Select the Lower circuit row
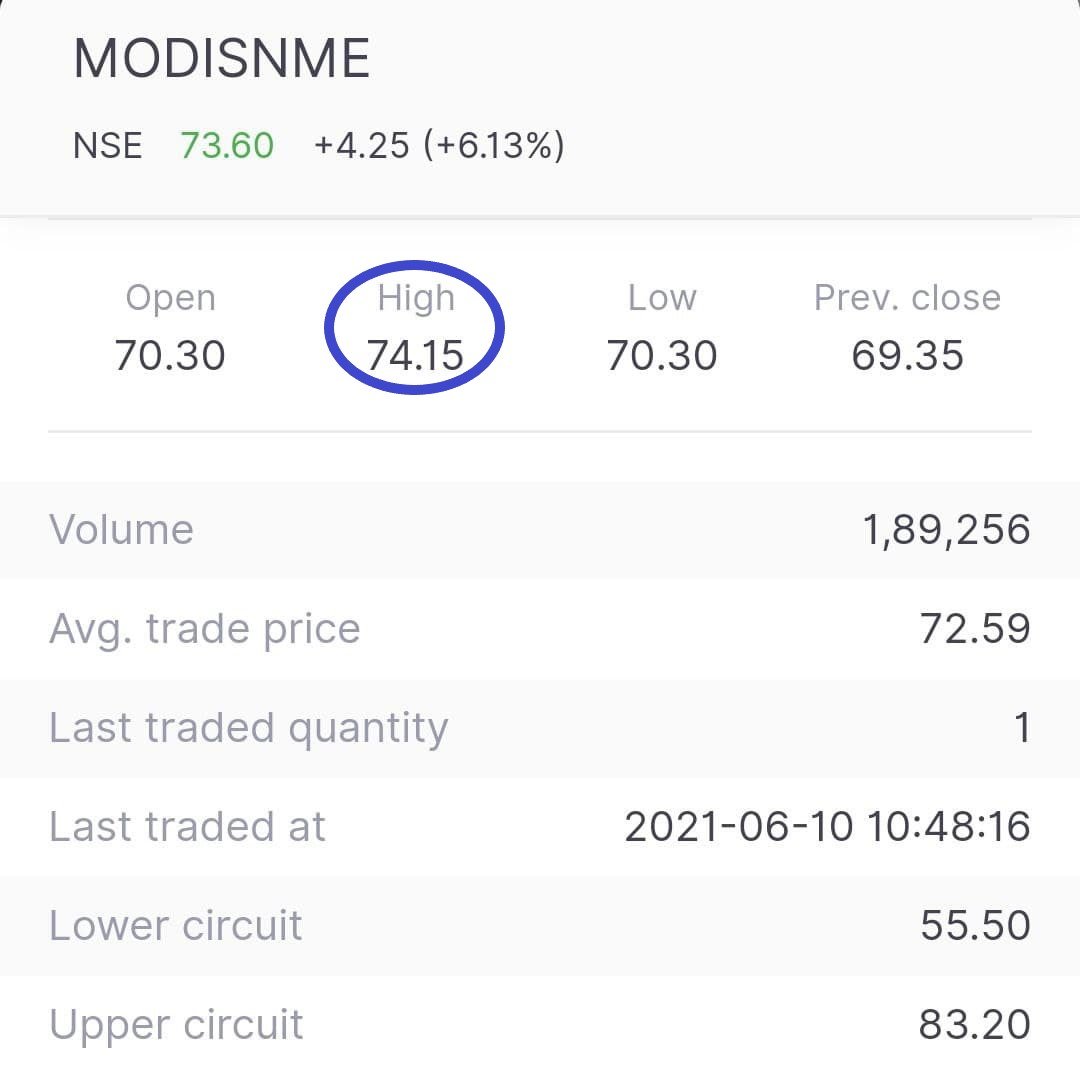The height and width of the screenshot is (1091, 1080). tap(176, 926)
